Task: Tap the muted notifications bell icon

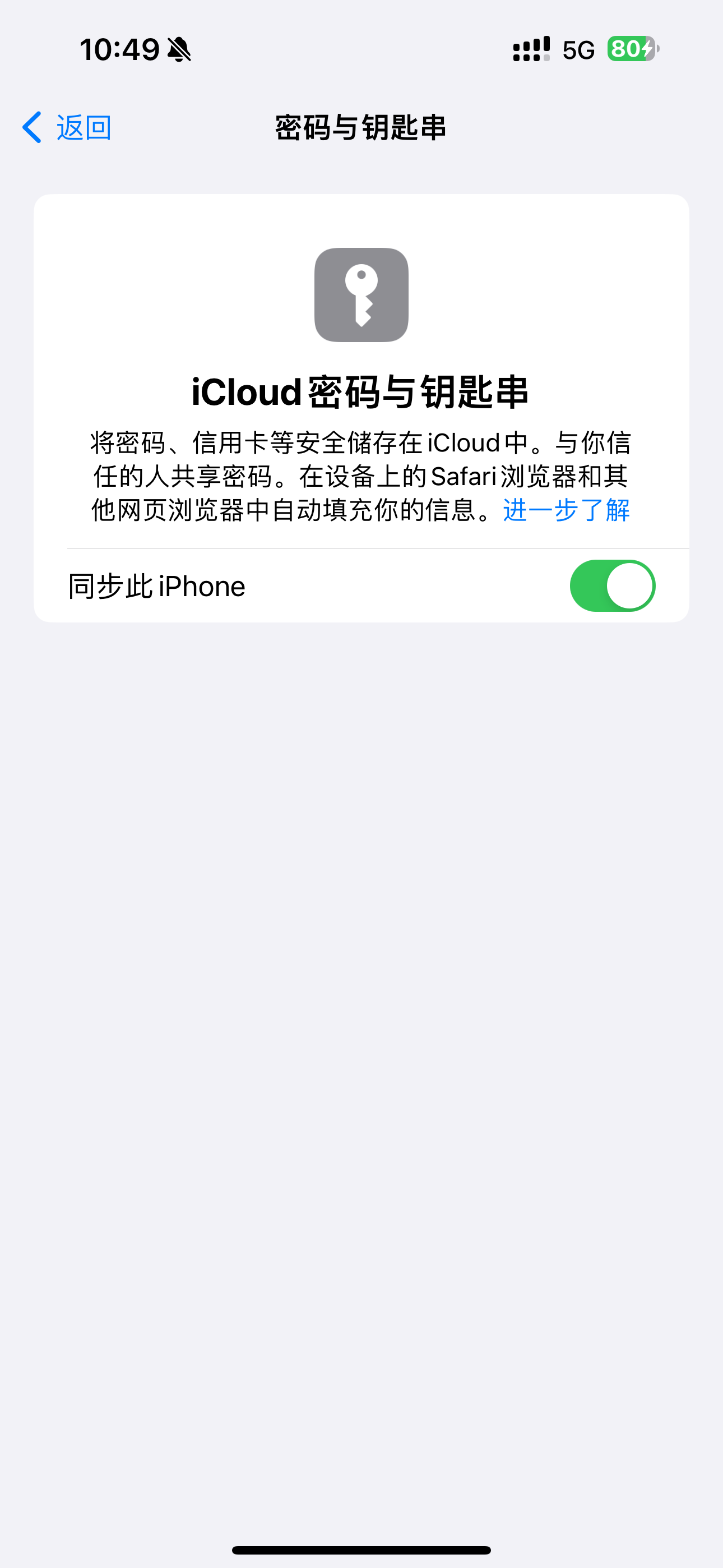Action: (x=179, y=50)
